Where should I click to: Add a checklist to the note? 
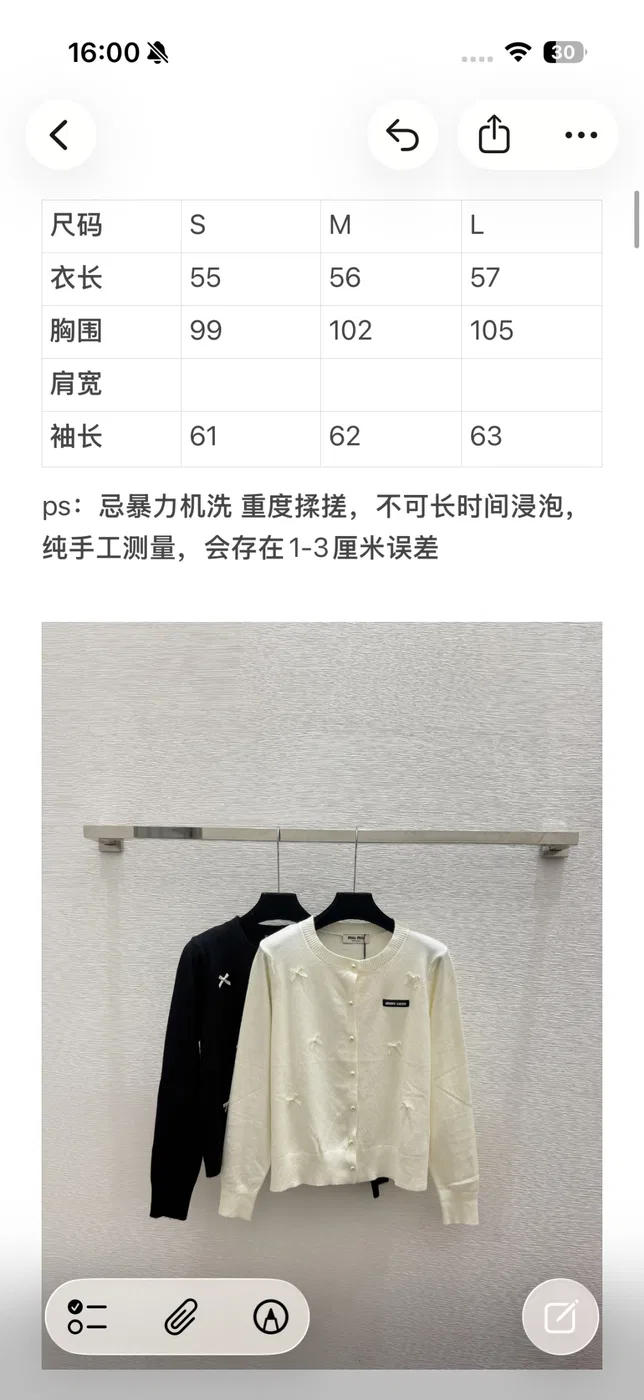(x=88, y=1316)
